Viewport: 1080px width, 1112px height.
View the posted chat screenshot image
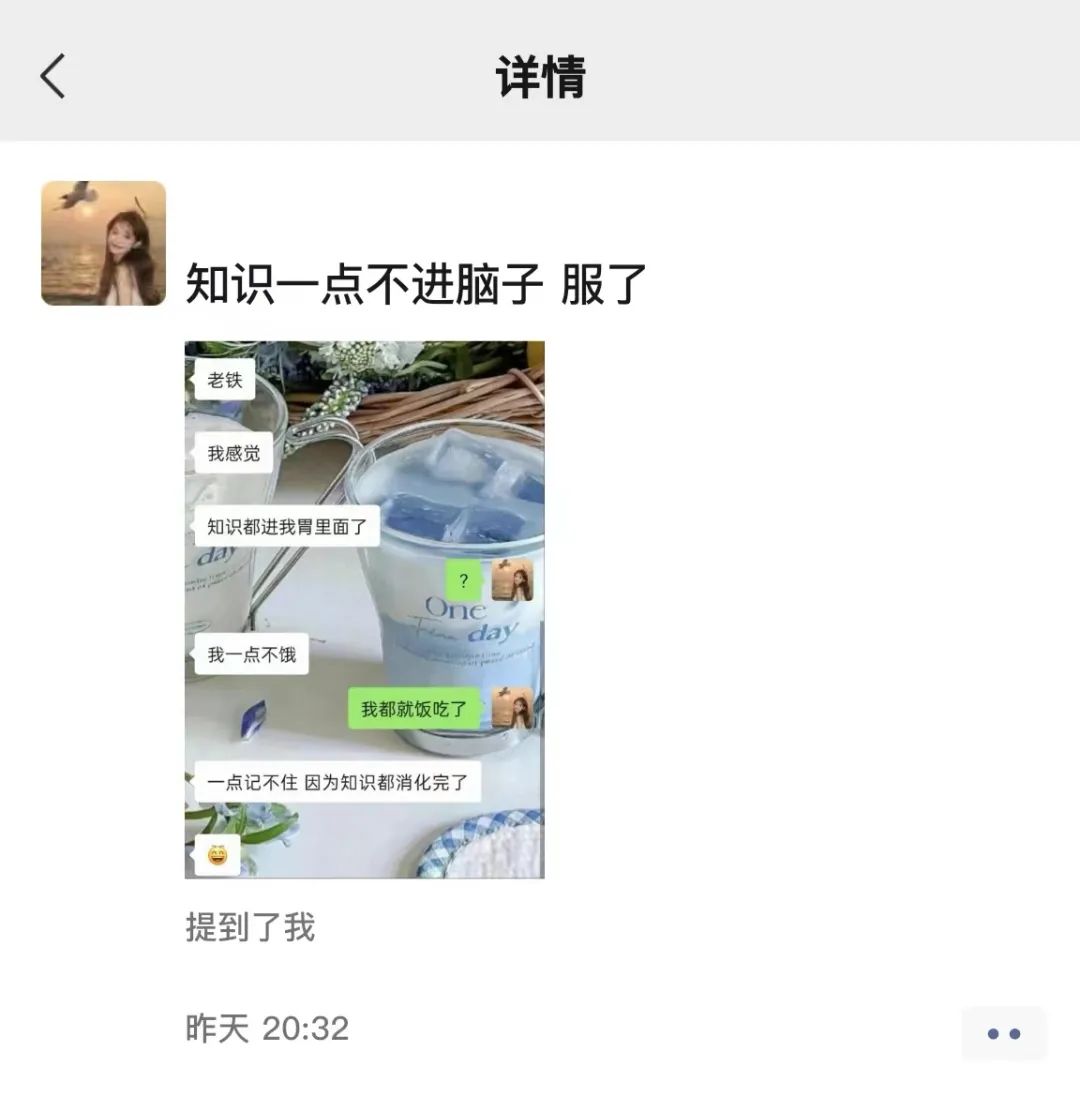(364, 609)
